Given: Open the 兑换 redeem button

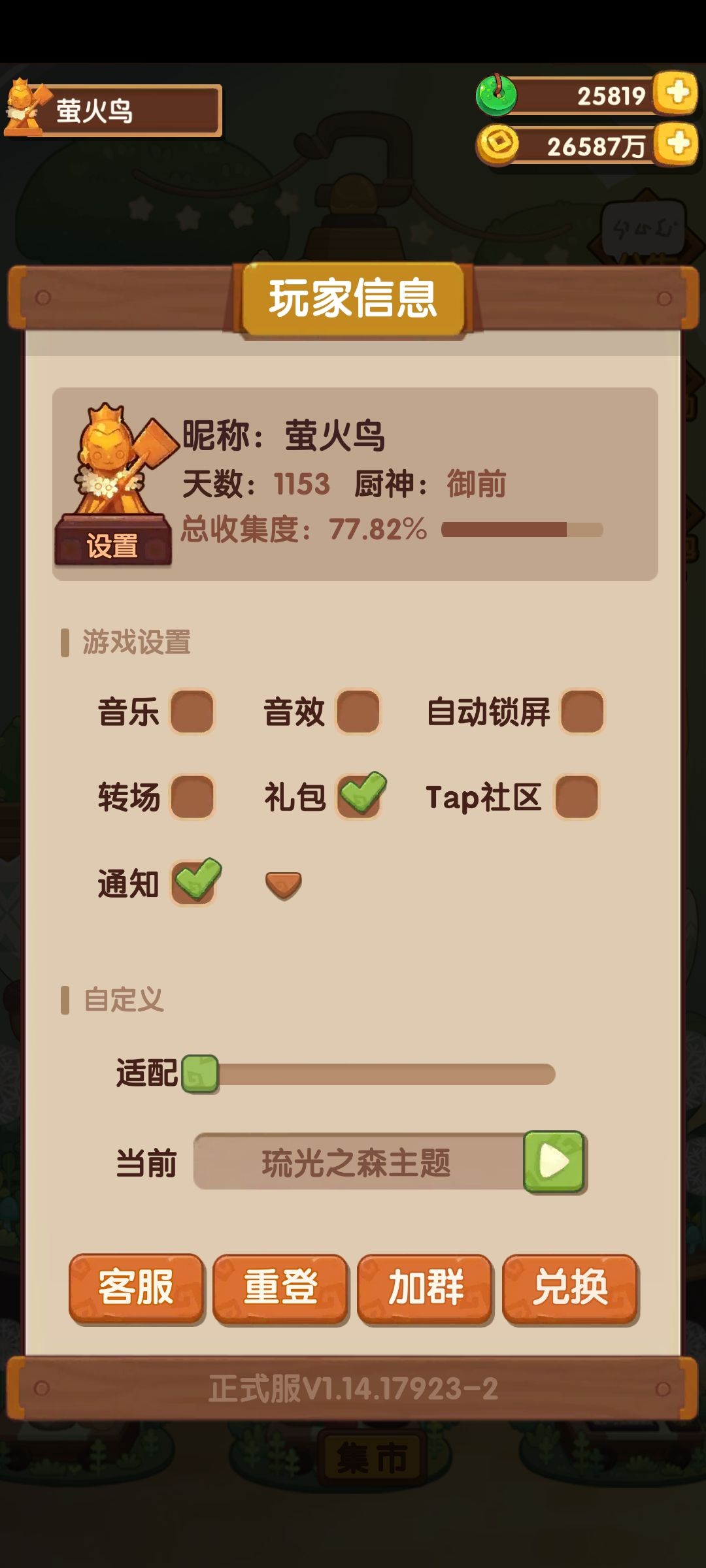Looking at the screenshot, I should point(571,1289).
